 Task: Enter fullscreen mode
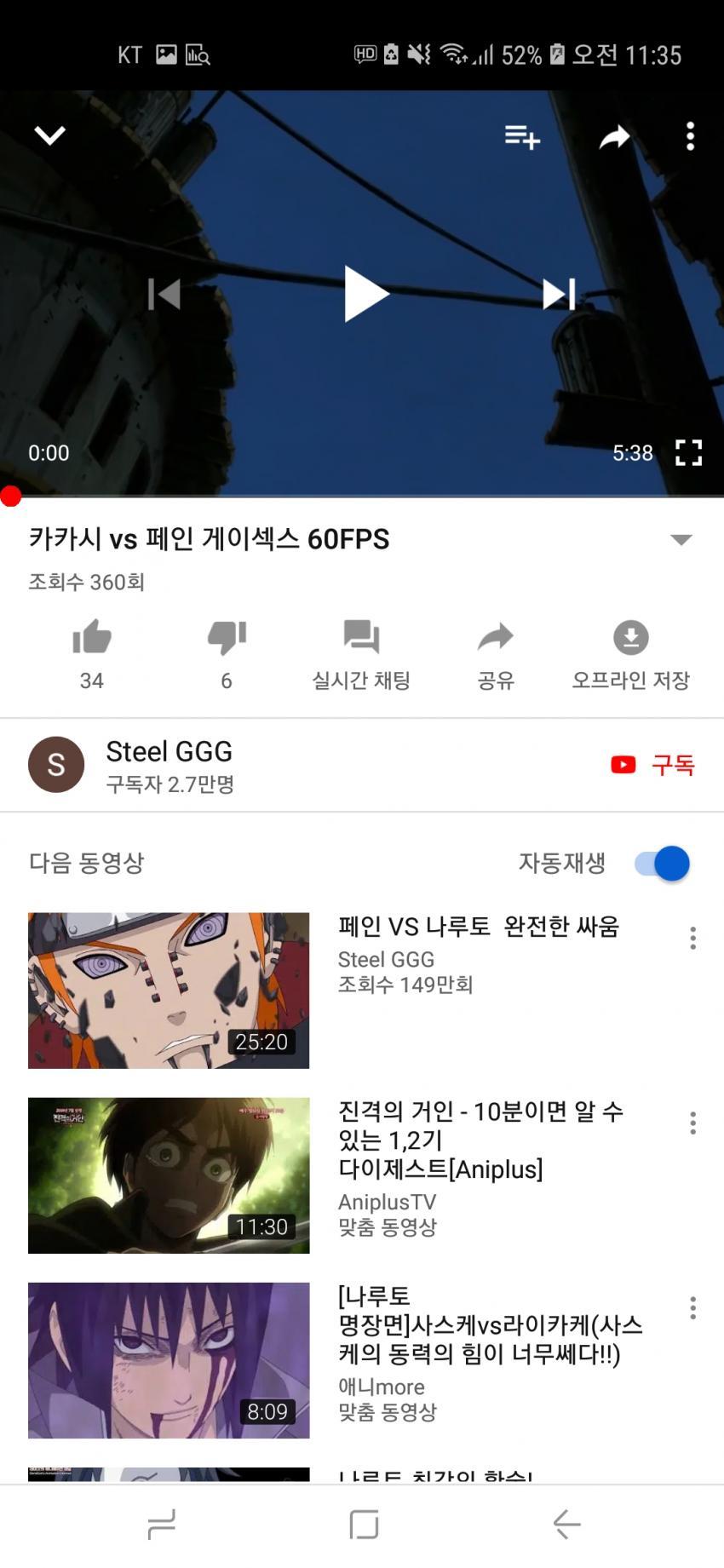pyautogui.click(x=688, y=452)
